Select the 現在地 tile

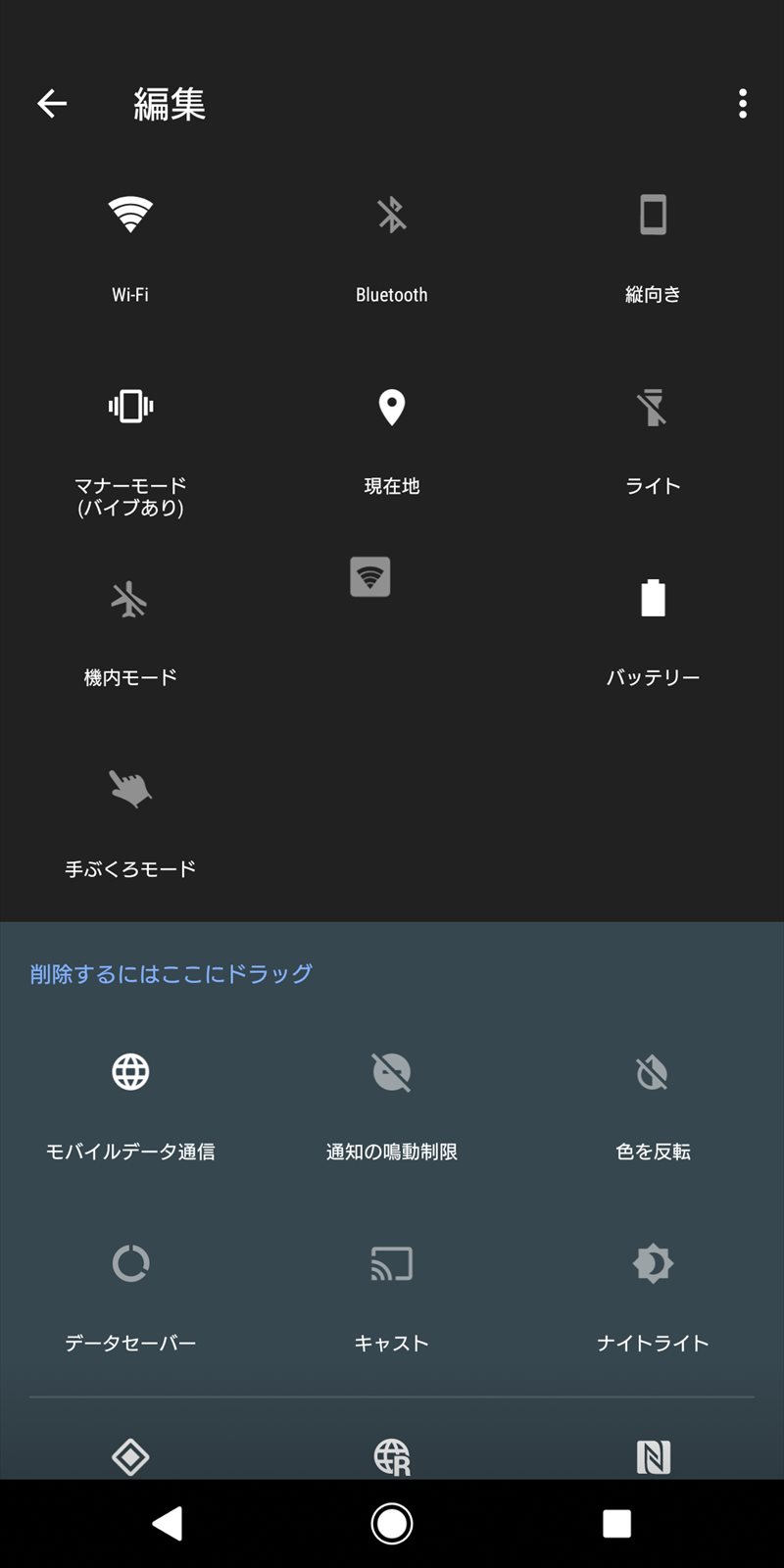[x=392, y=441]
